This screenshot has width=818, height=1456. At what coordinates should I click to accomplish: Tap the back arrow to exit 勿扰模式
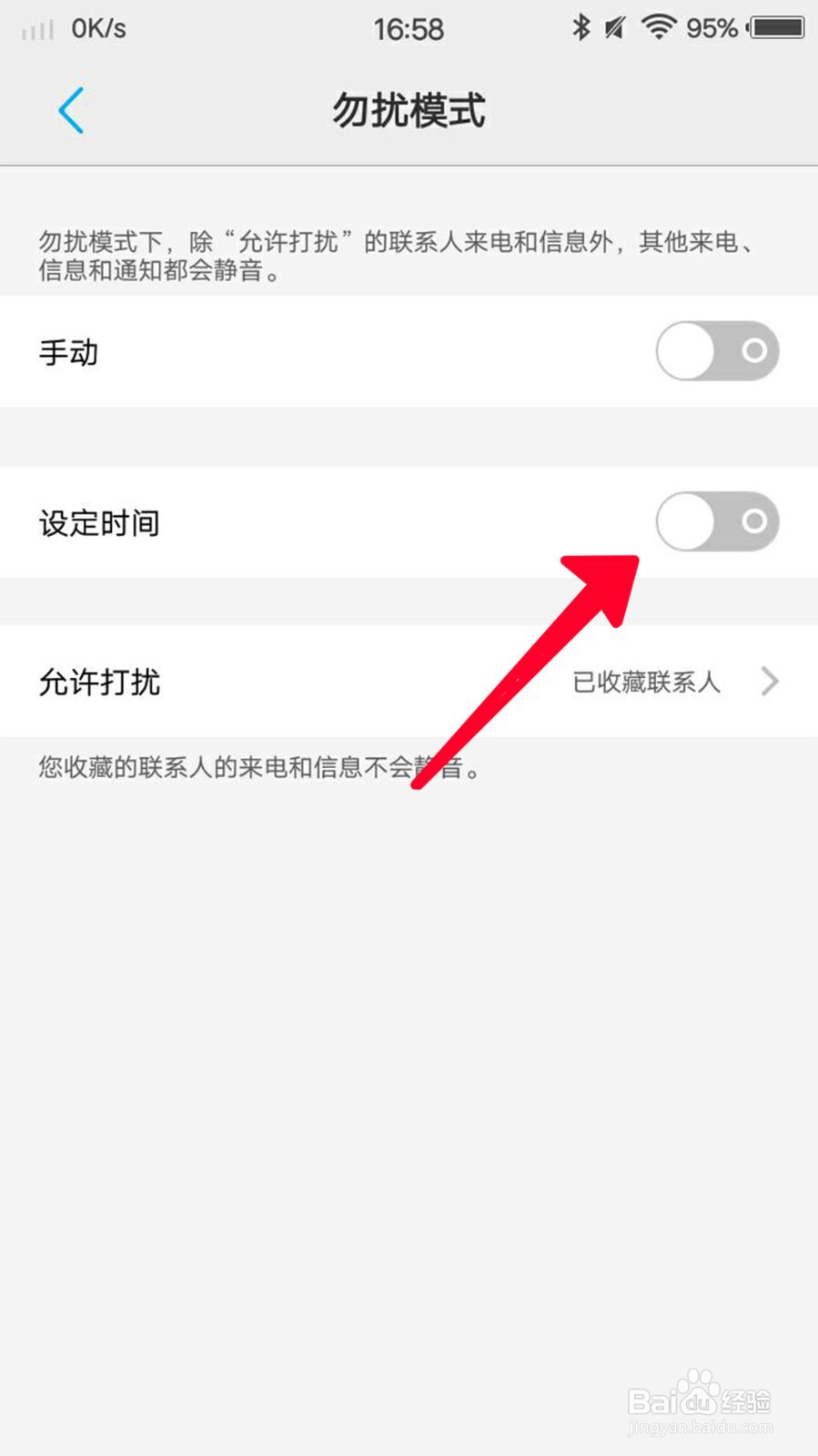[72, 110]
